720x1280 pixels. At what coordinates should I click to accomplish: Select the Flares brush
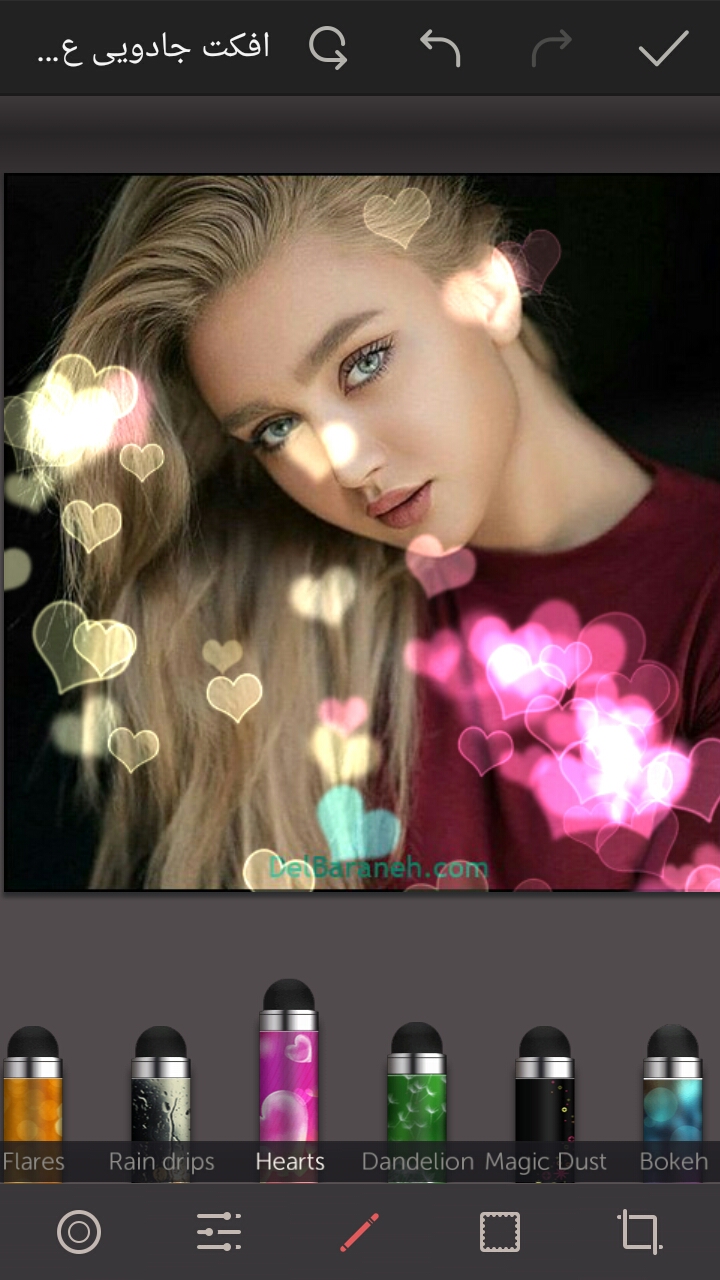[32, 1100]
